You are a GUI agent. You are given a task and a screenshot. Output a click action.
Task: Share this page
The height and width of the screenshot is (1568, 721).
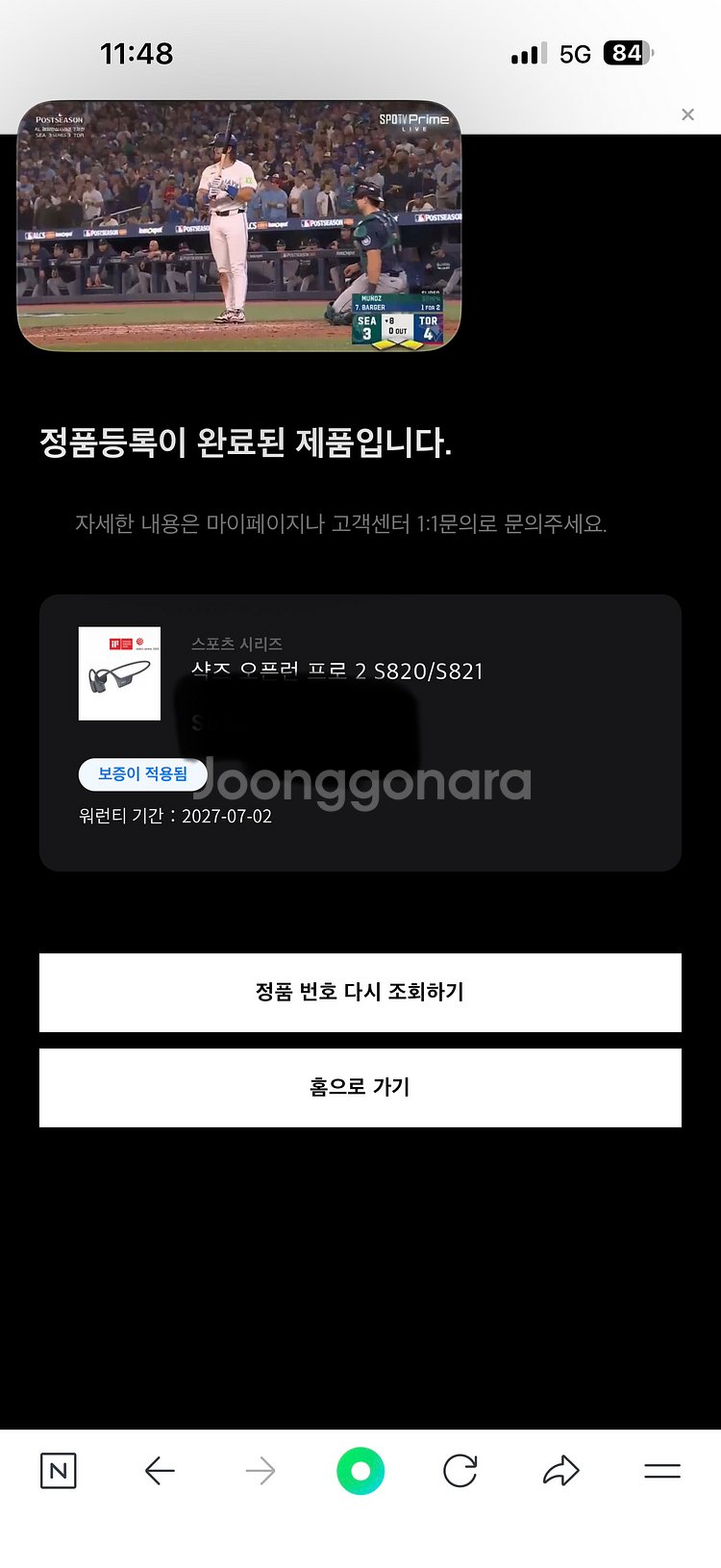click(x=560, y=1470)
